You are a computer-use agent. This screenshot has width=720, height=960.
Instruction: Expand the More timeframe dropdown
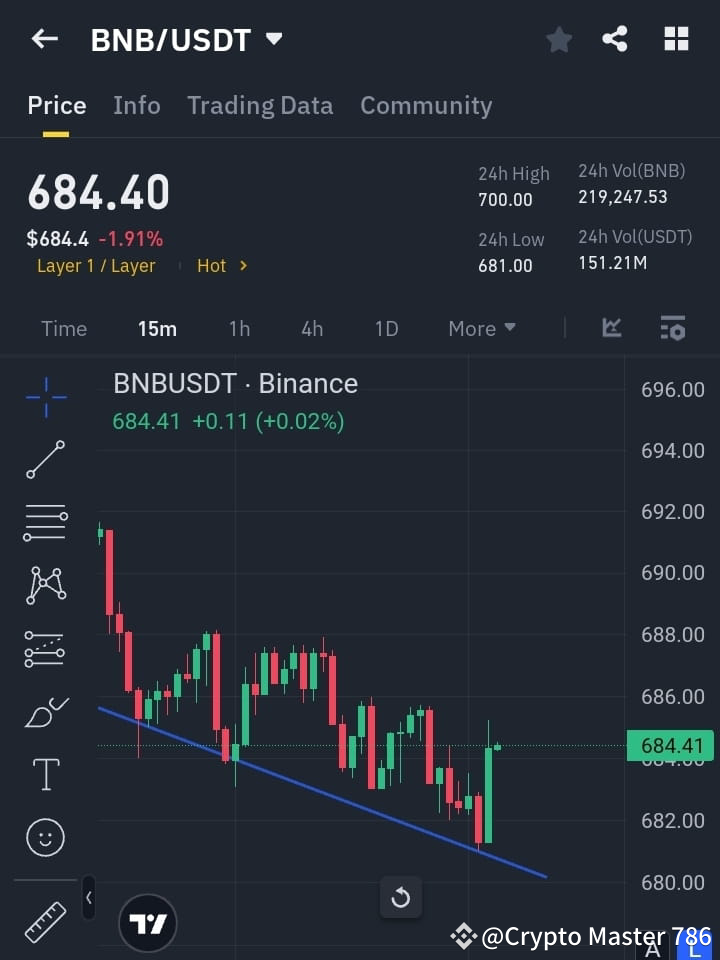481,328
